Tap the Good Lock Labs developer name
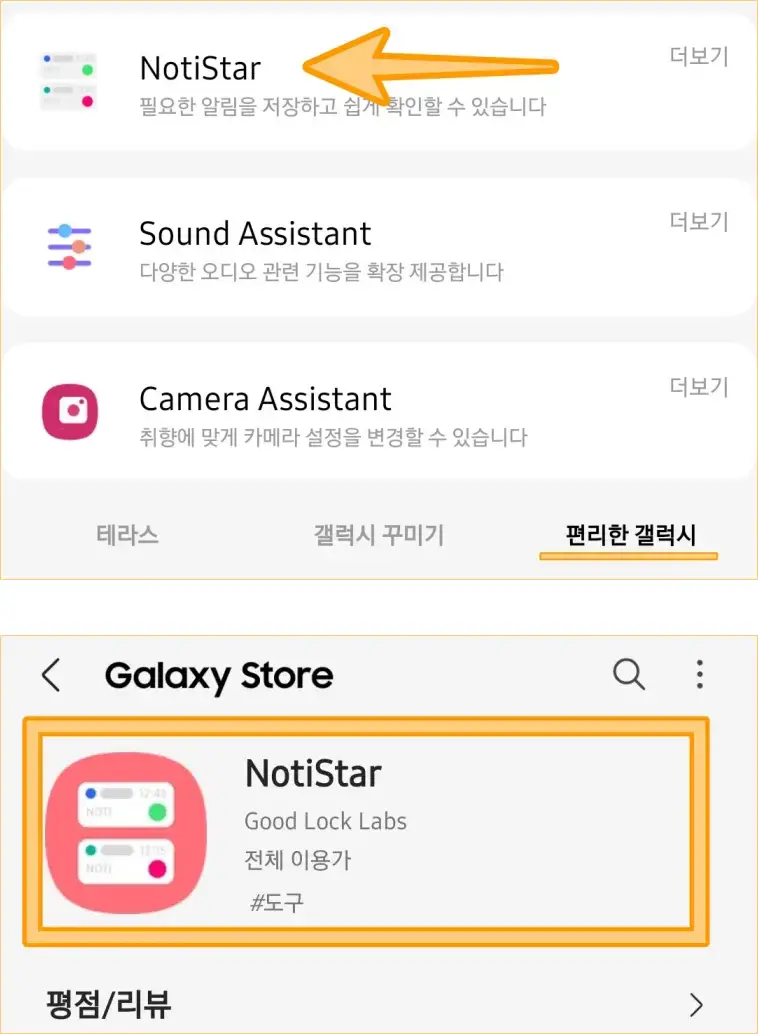 [x=325, y=821]
